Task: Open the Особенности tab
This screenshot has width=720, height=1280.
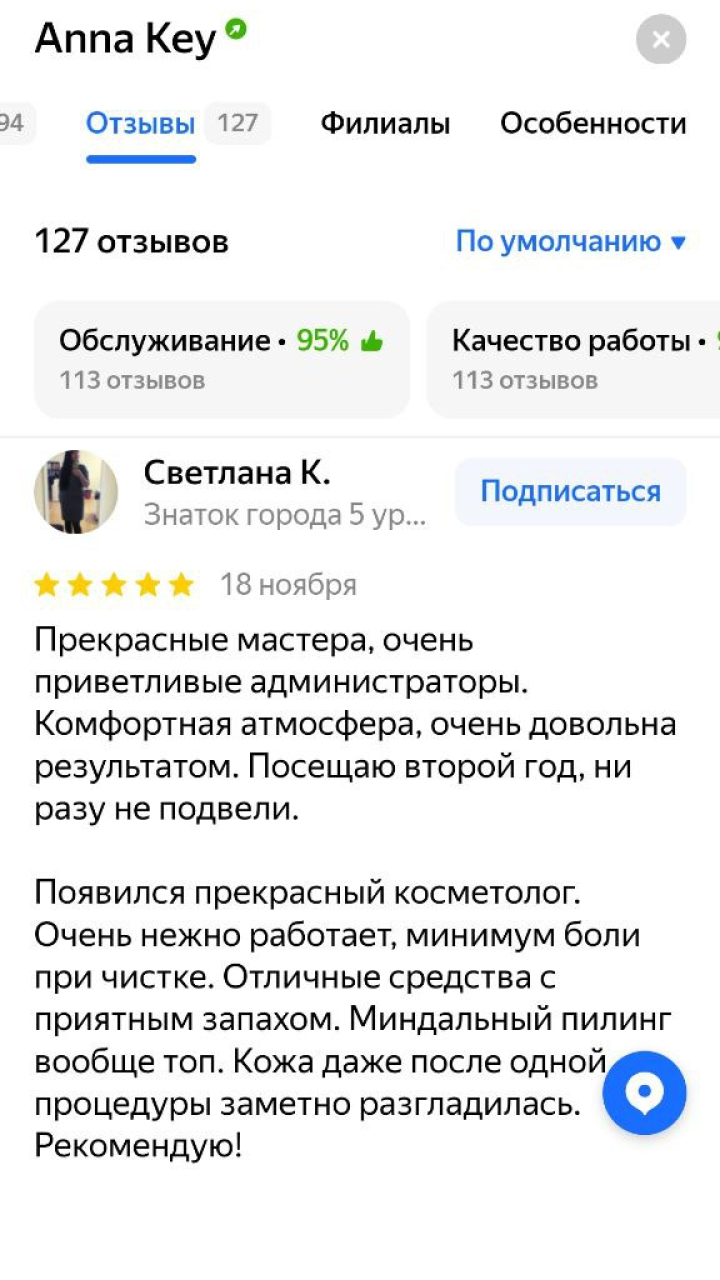Action: (593, 124)
